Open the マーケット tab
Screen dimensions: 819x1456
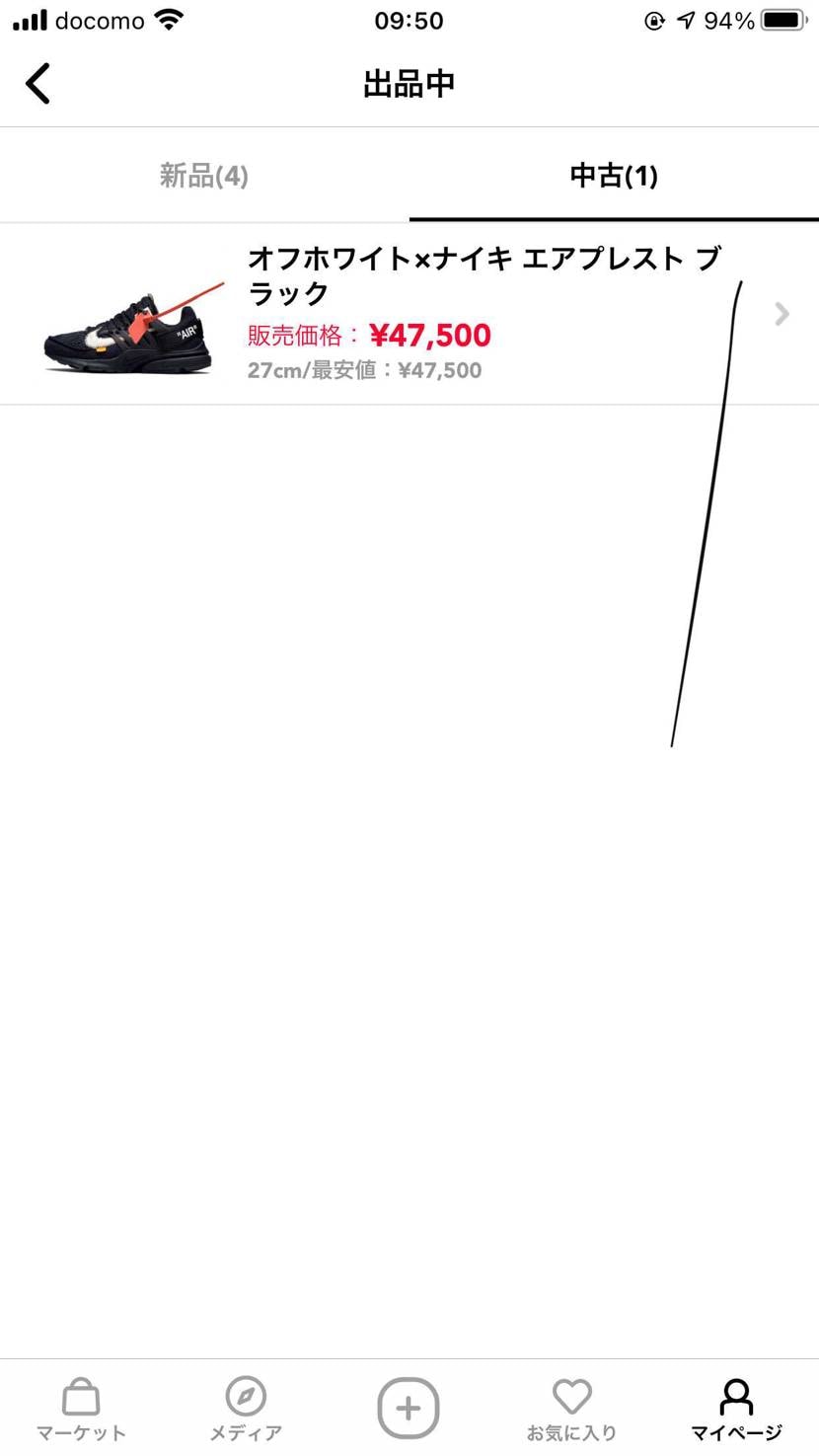click(81, 1409)
